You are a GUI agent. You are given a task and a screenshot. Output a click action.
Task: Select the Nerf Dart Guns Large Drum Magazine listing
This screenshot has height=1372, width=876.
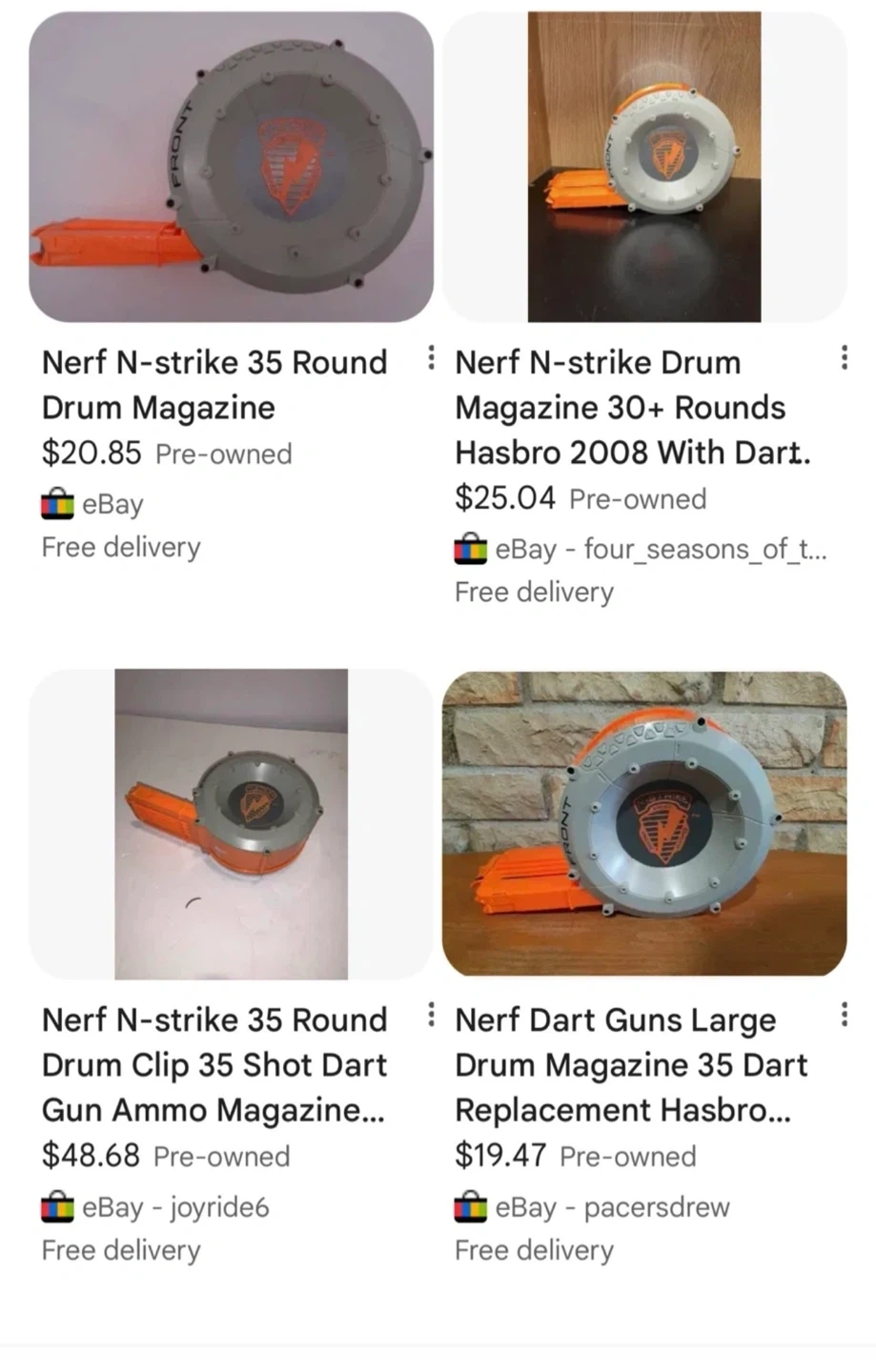[x=631, y=1064]
